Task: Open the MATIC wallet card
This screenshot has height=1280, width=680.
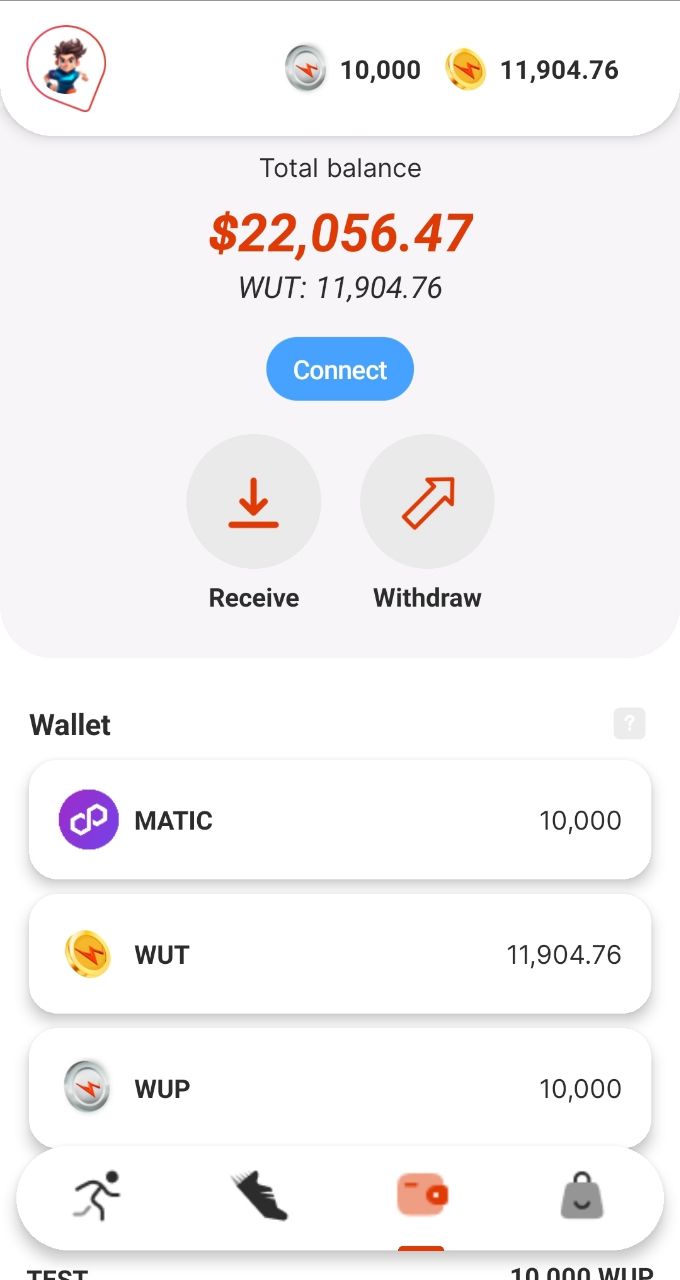Action: coord(340,820)
